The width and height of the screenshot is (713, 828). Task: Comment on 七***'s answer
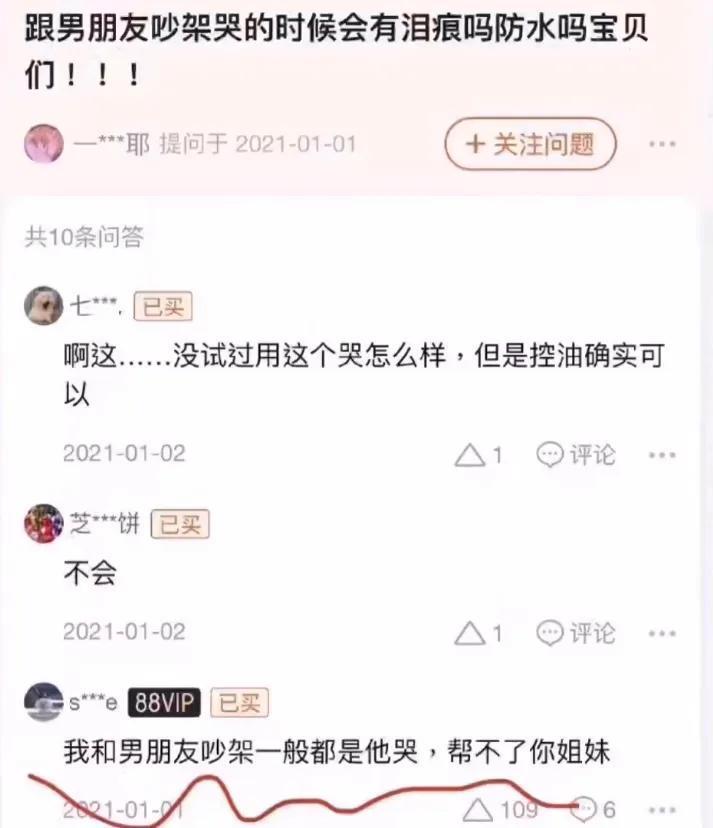point(576,455)
